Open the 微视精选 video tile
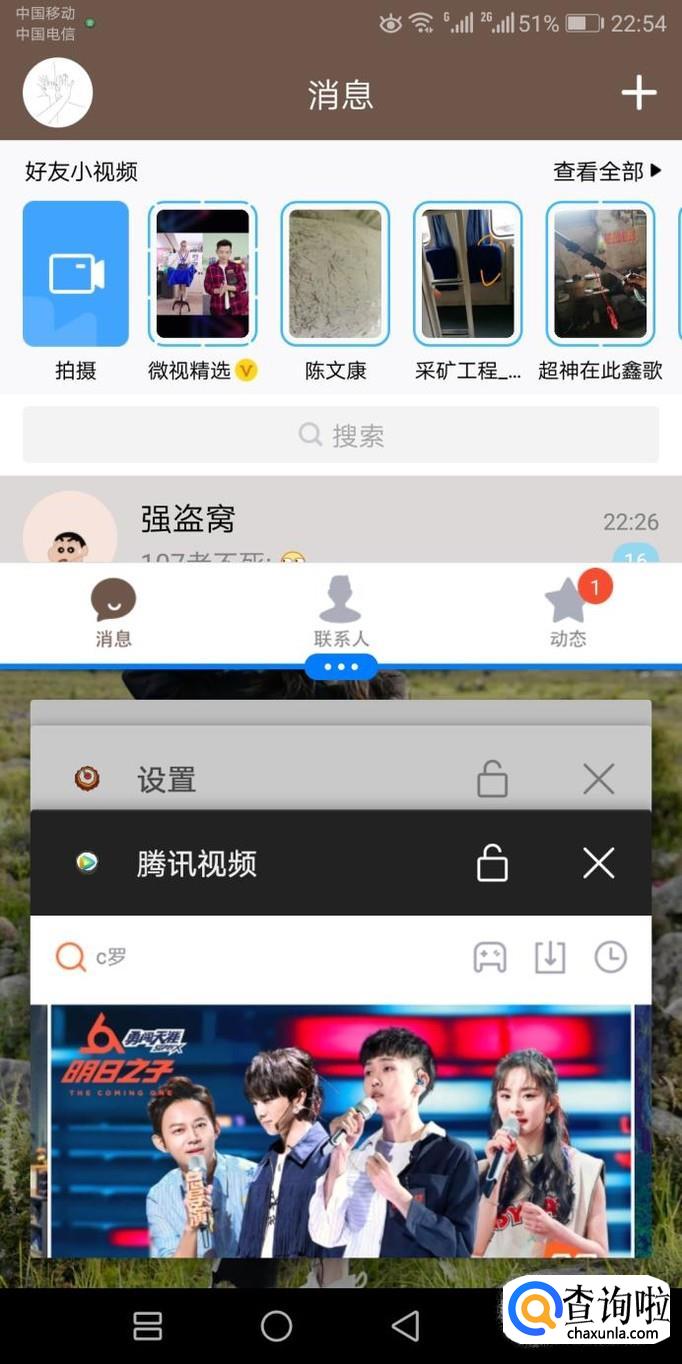This screenshot has height=1364, width=682. [202, 274]
